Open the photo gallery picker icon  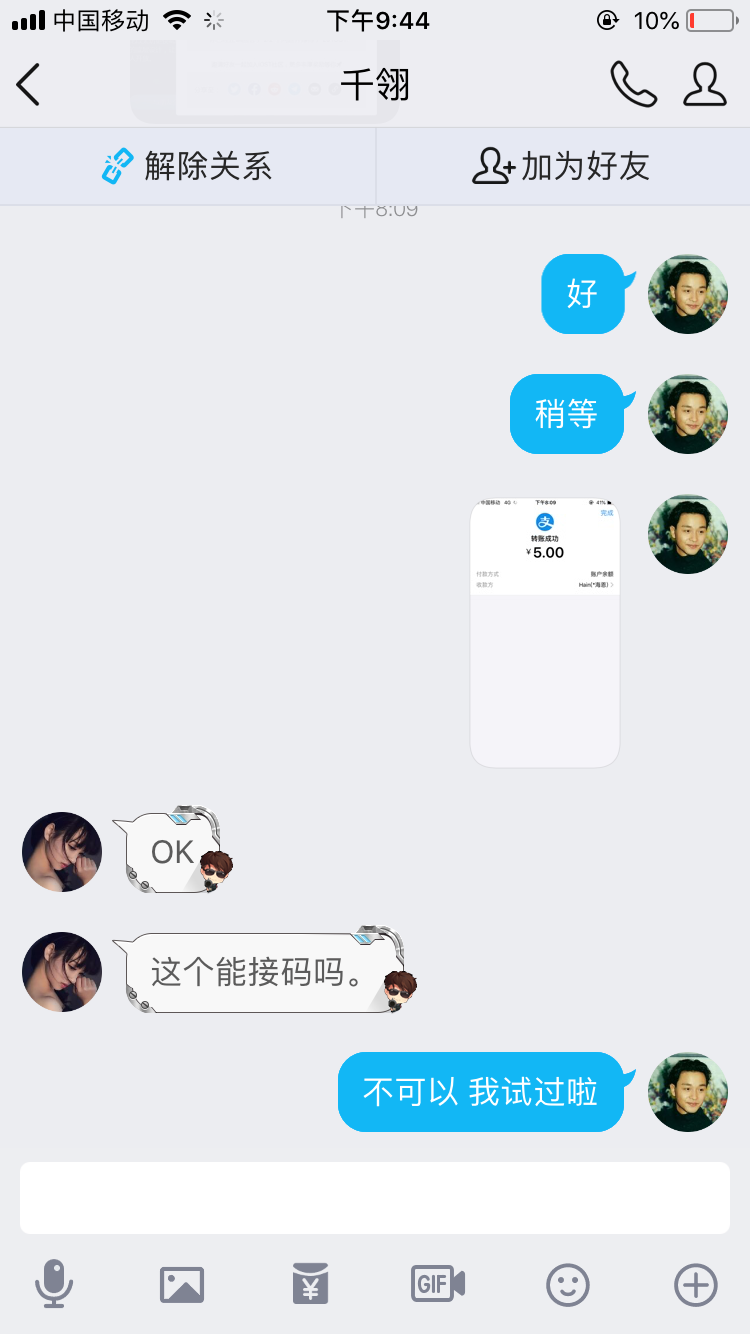point(182,1284)
